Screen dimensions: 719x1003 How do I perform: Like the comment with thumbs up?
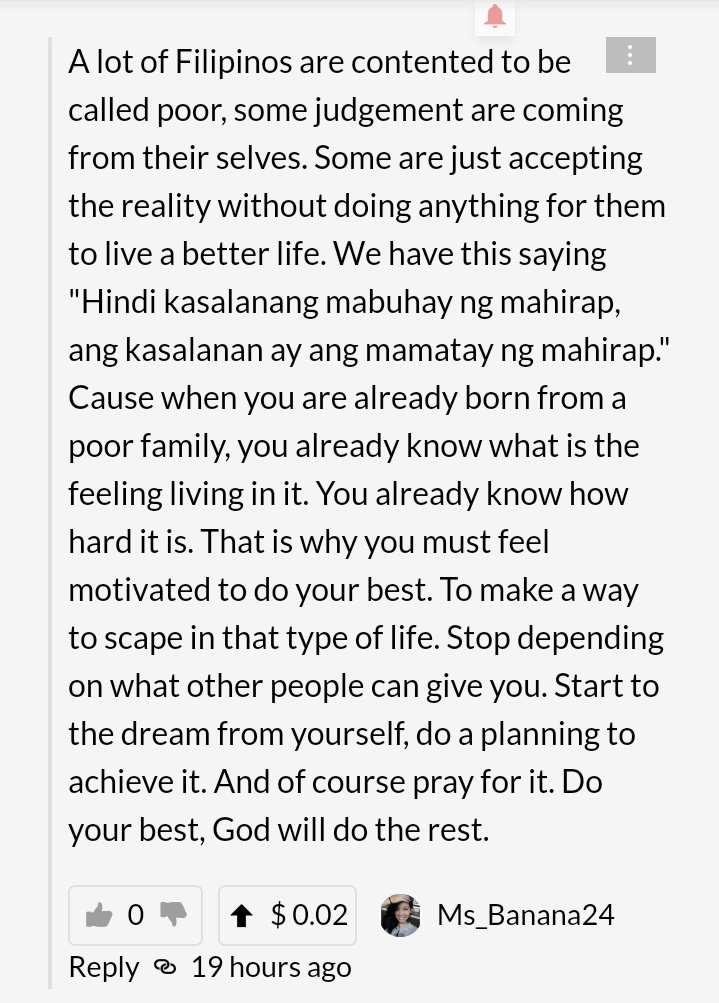point(99,915)
